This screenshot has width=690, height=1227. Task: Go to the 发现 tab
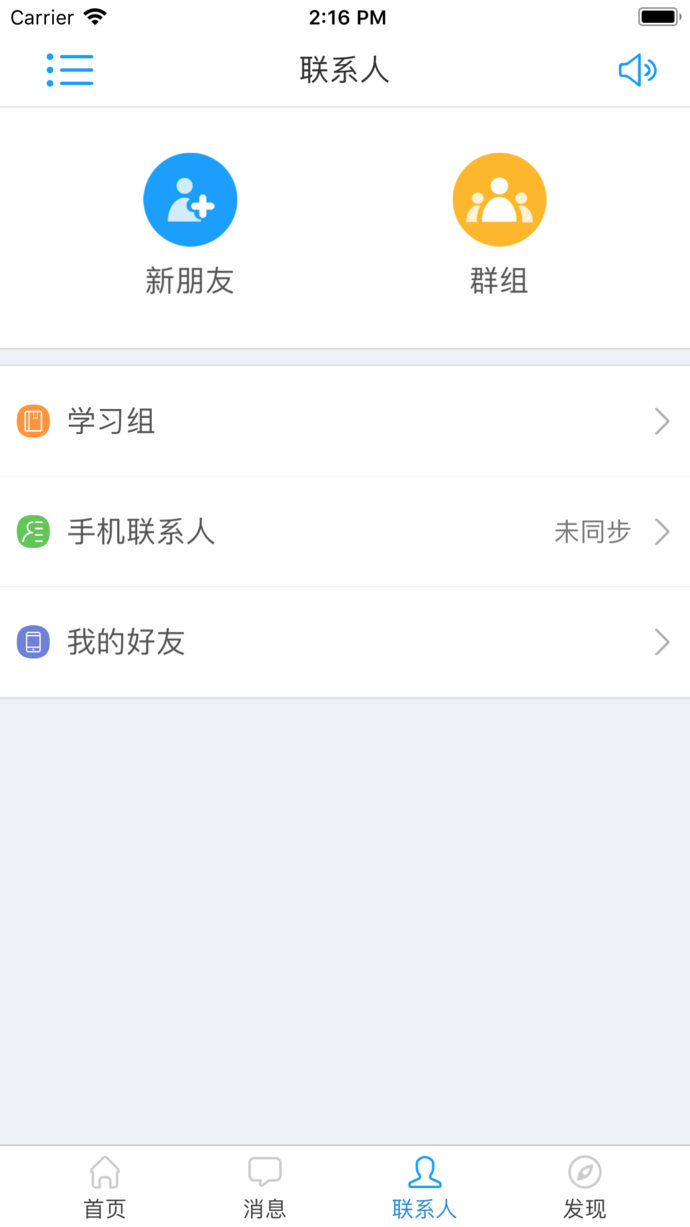(x=584, y=1187)
